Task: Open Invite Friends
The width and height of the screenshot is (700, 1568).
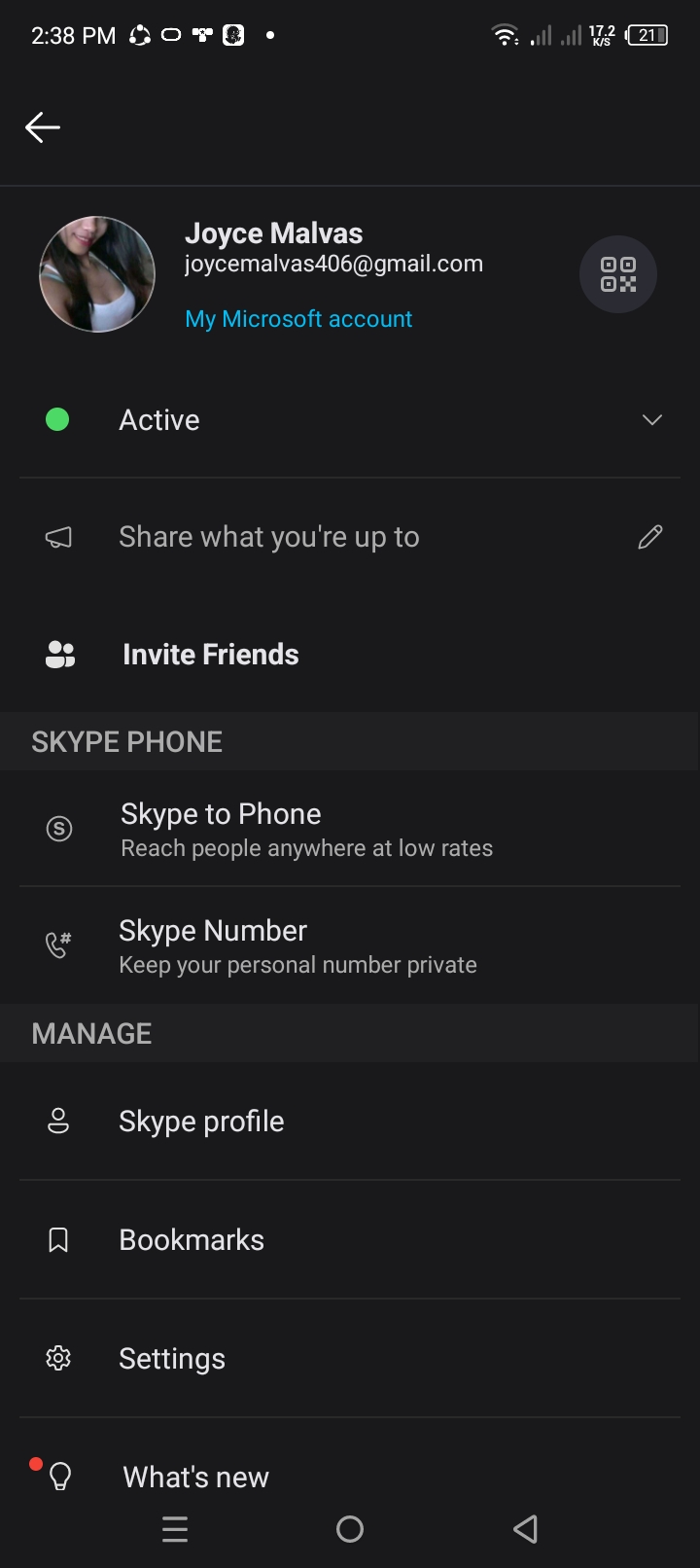Action: click(x=350, y=655)
